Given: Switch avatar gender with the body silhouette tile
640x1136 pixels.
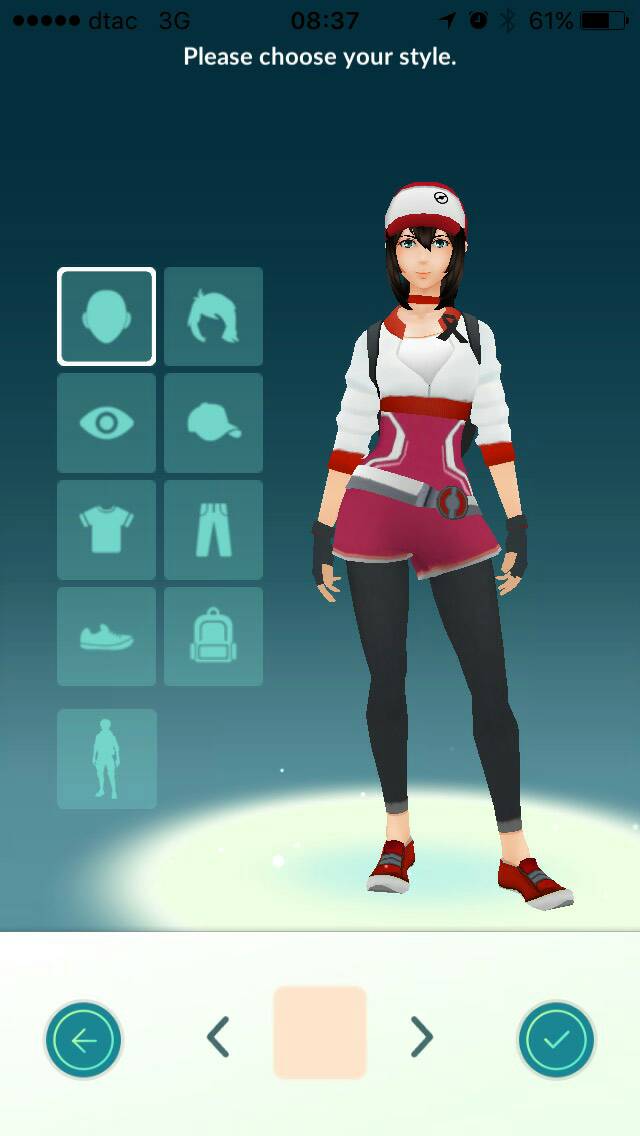Looking at the screenshot, I should click(106, 759).
